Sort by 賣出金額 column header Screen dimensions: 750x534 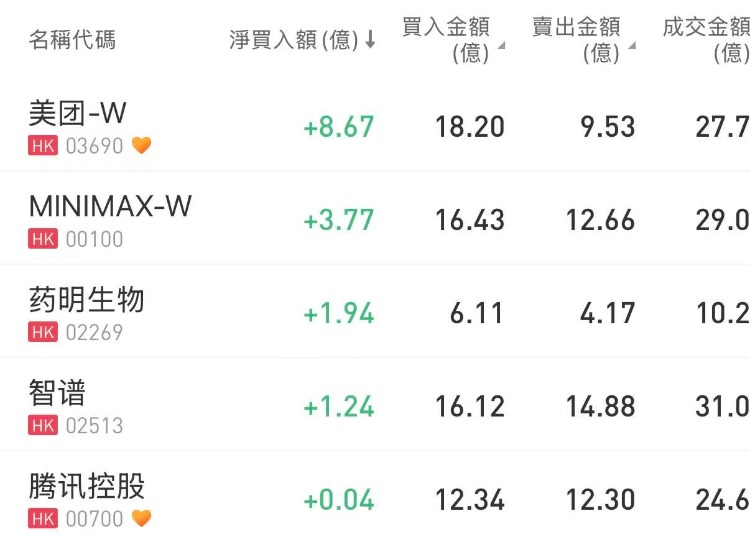tap(583, 40)
